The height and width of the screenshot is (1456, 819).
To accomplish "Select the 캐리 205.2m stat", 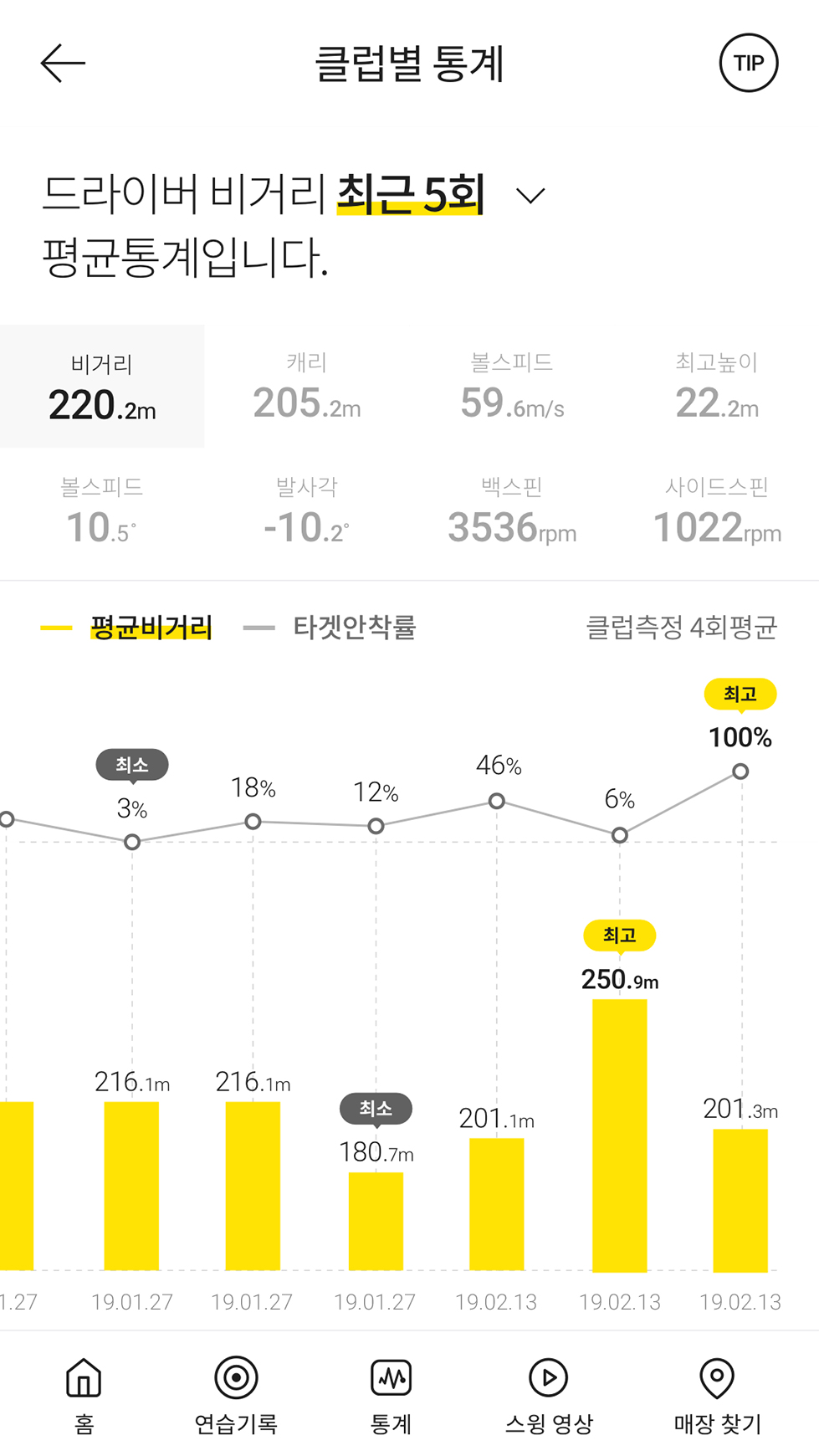I will click(x=307, y=387).
